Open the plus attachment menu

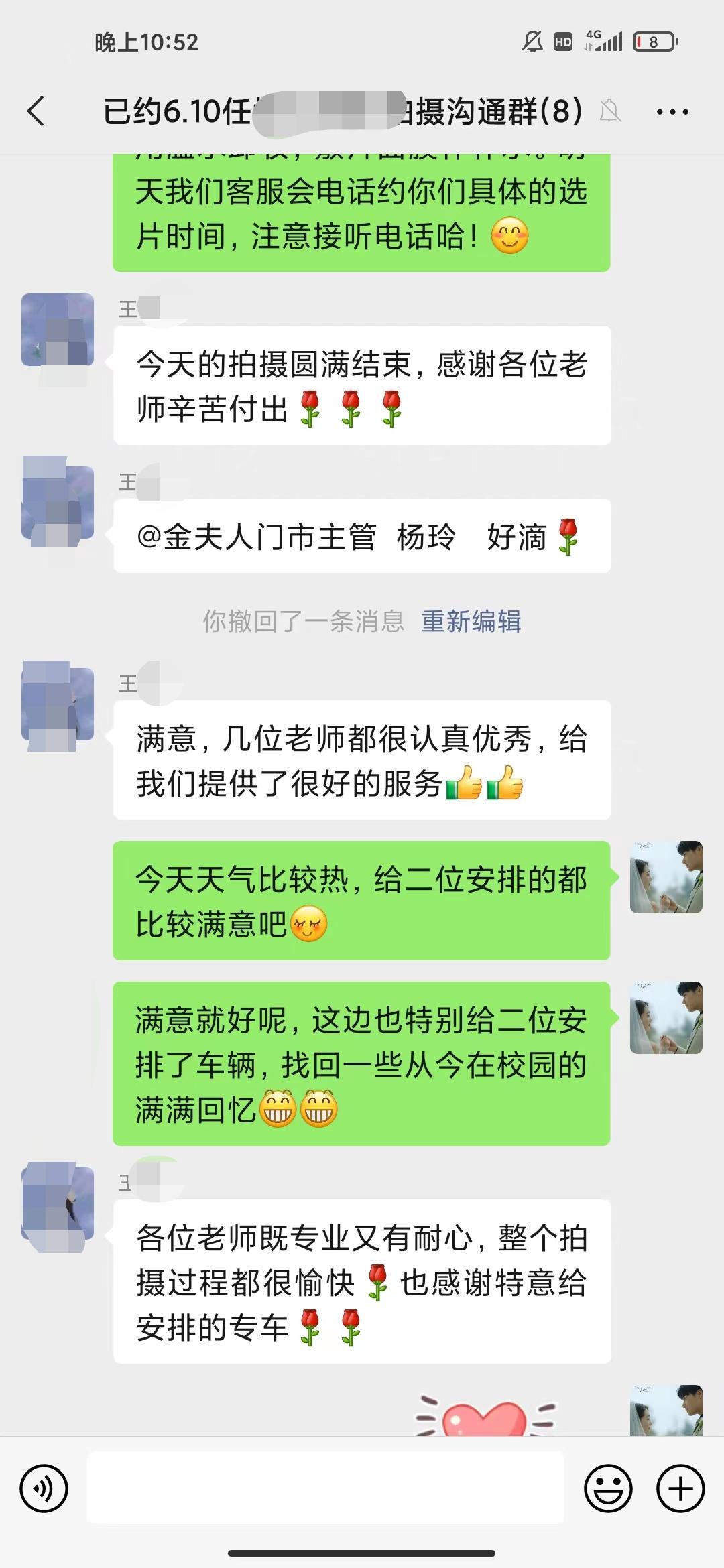pyautogui.click(x=680, y=1489)
